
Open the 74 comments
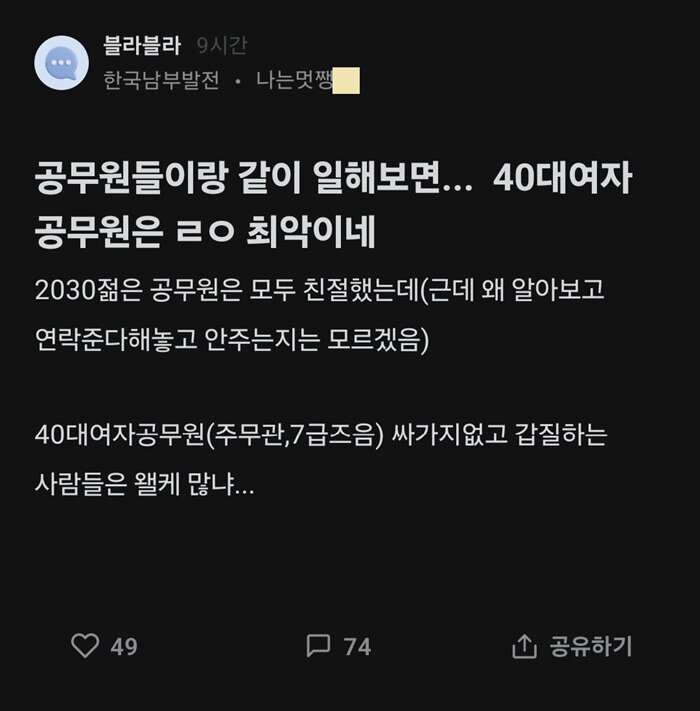pyautogui.click(x=339, y=646)
